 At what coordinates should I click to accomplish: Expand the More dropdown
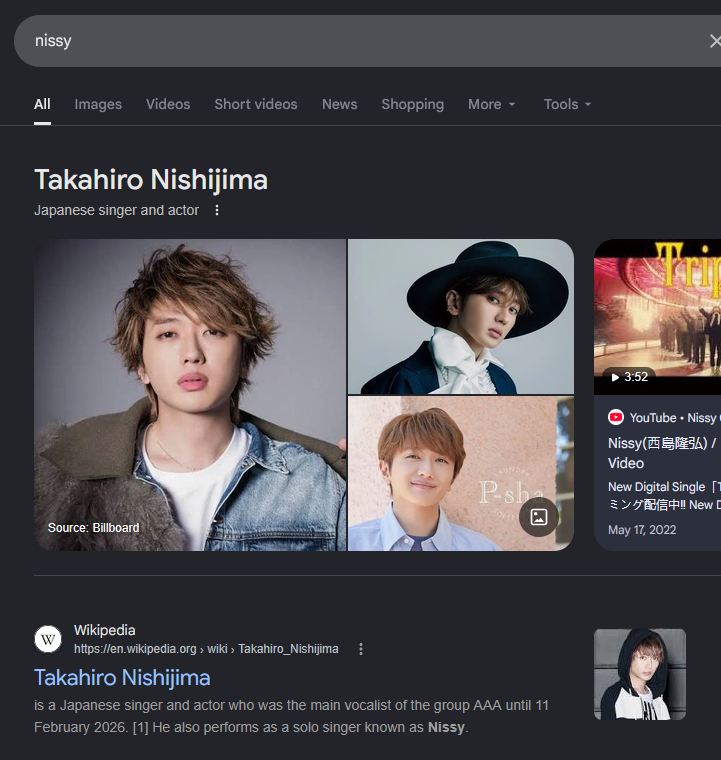[491, 104]
